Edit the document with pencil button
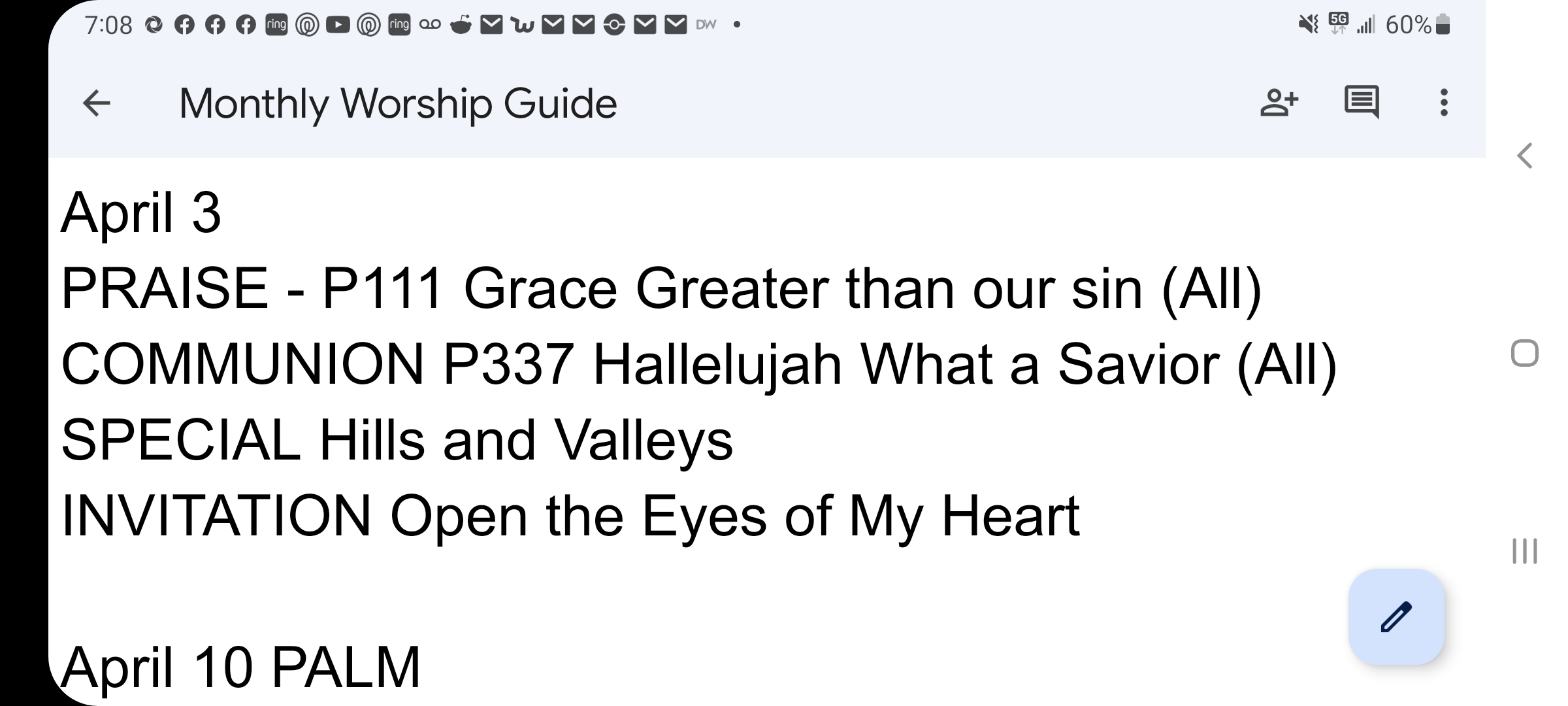Image resolution: width=1568 pixels, height=706 pixels. tap(1396, 616)
